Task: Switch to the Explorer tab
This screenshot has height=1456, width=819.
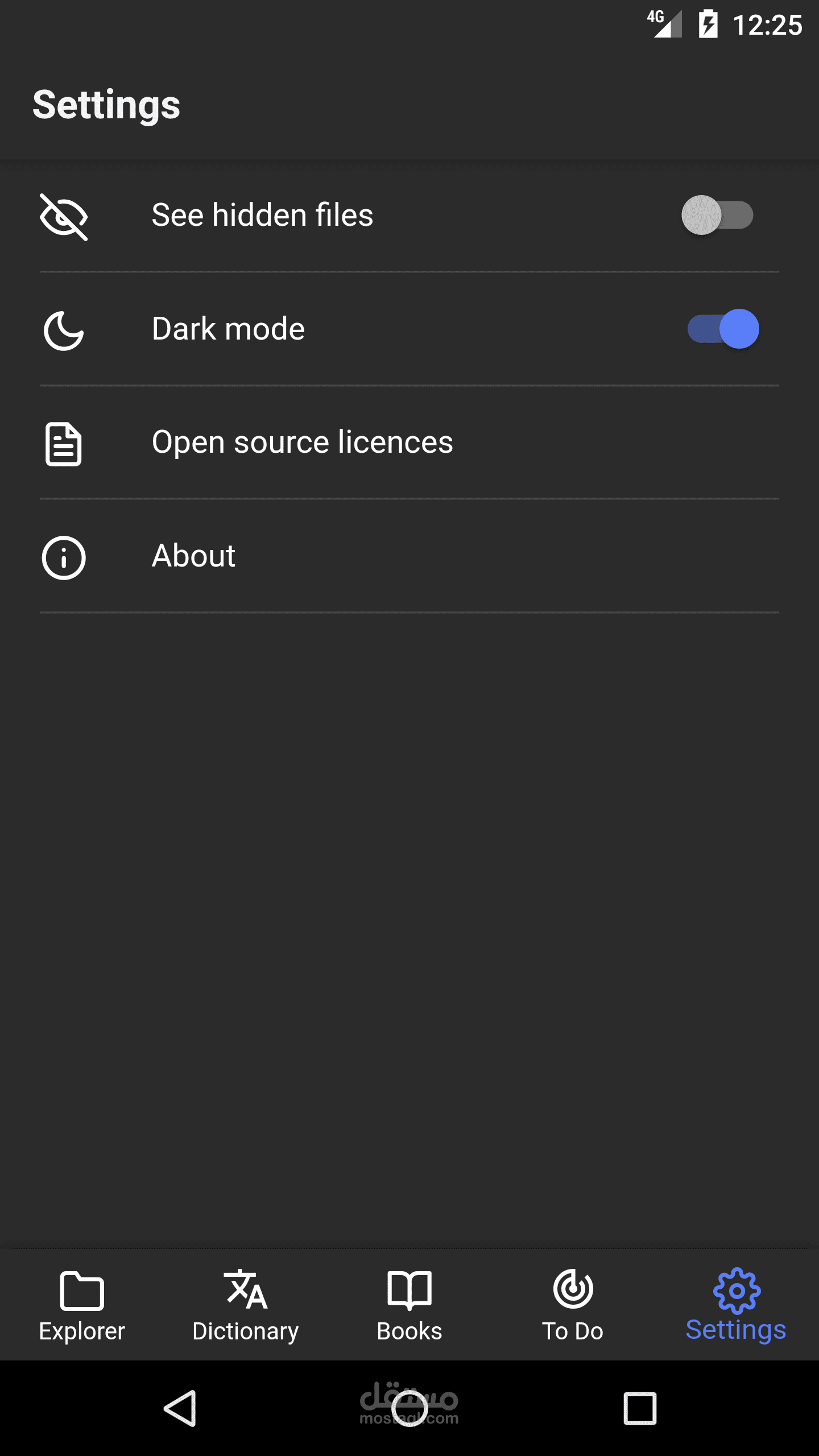Action: [82, 1305]
